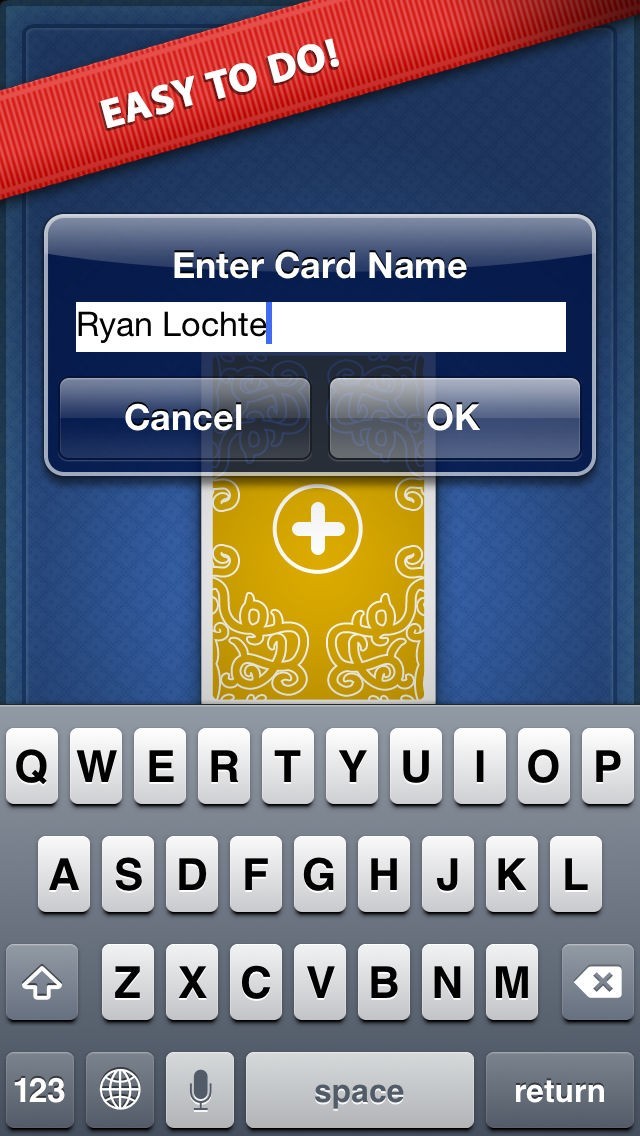Image resolution: width=640 pixels, height=1136 pixels.
Task: Start dictation with the microphone key
Action: (200, 1091)
